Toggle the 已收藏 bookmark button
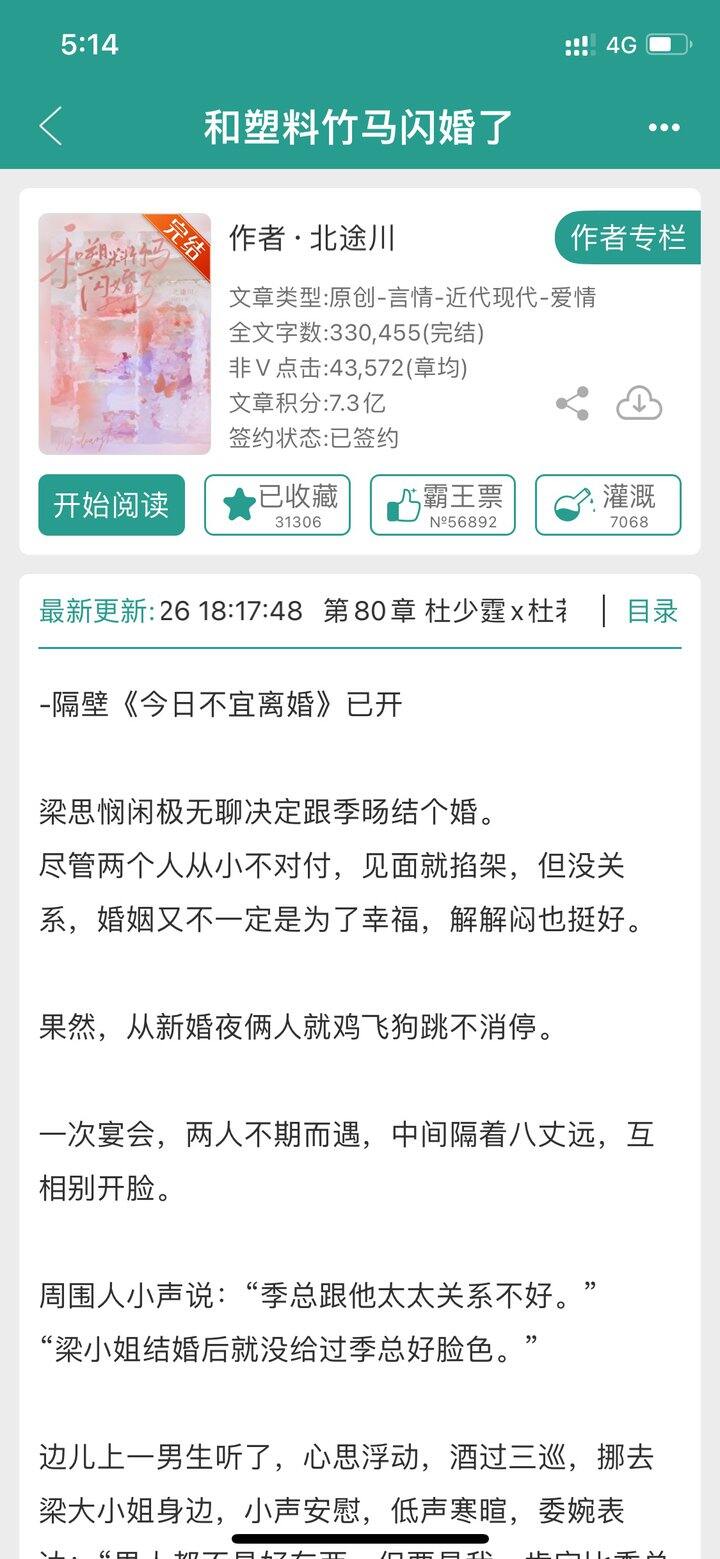 click(277, 505)
